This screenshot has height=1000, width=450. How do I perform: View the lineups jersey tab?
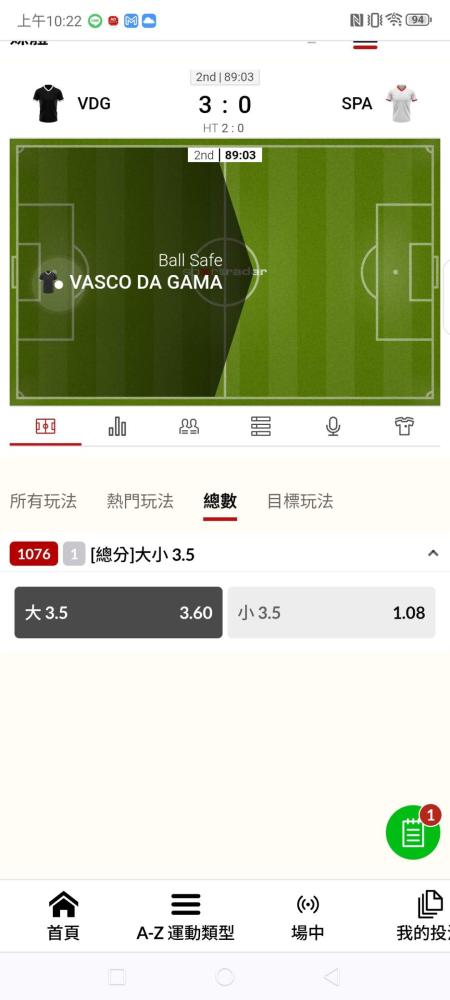404,426
